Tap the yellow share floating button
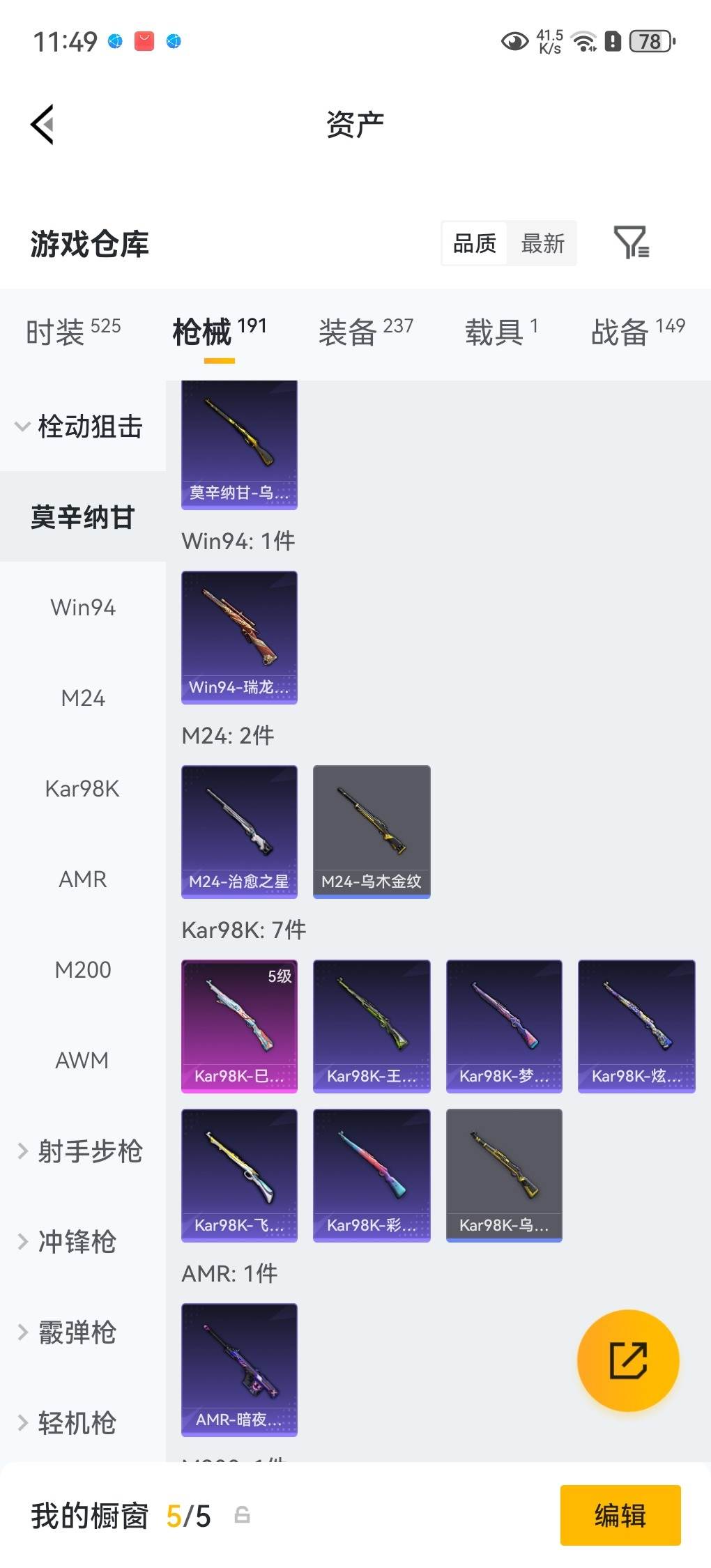 click(x=628, y=1360)
